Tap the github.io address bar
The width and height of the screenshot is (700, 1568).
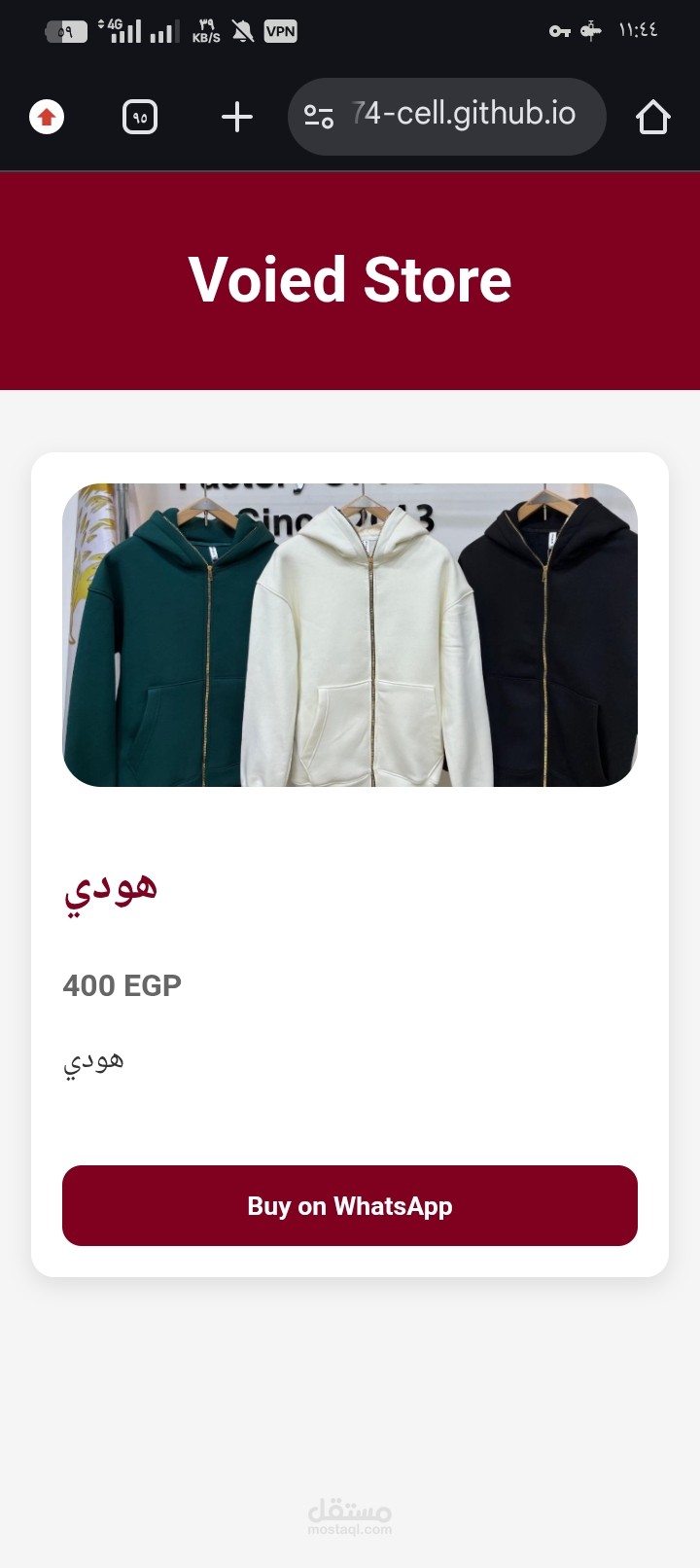464,116
